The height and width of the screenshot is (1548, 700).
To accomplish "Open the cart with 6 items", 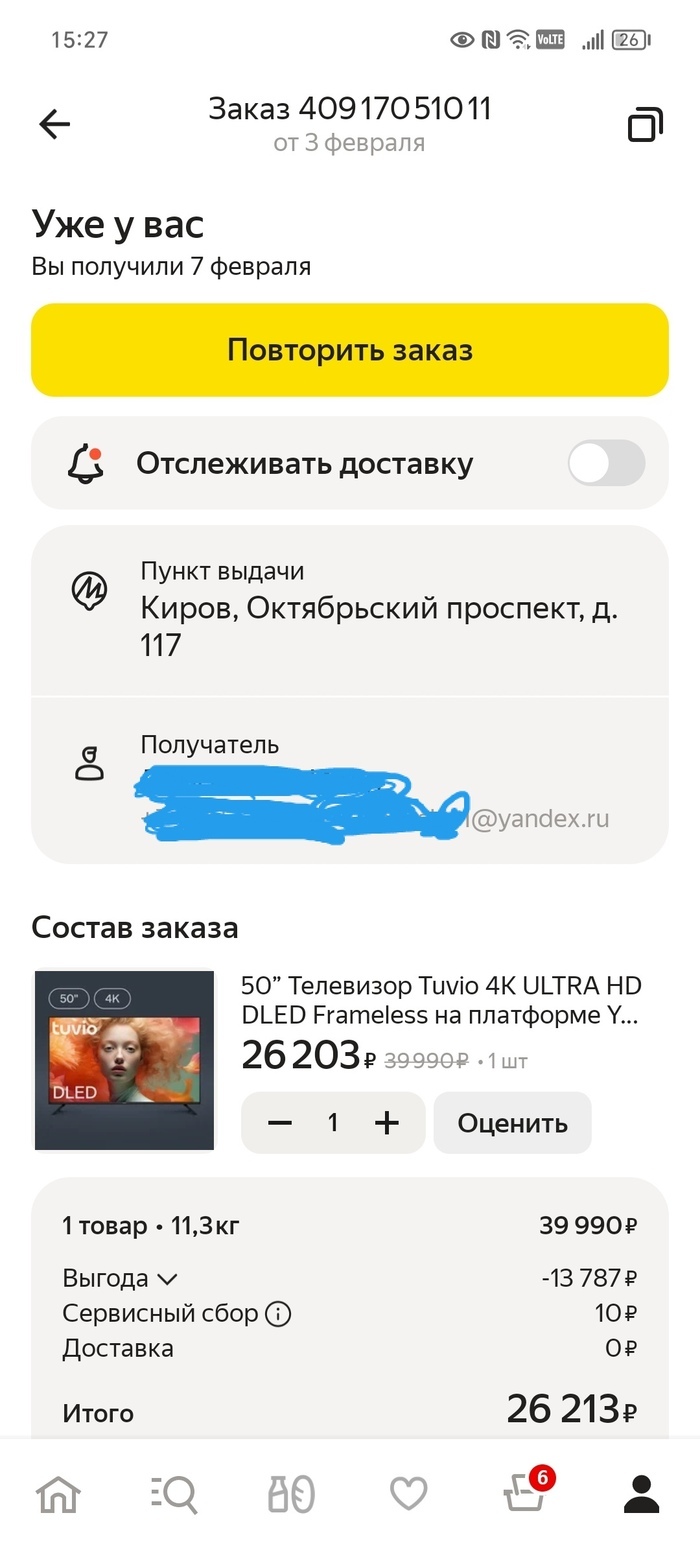I will [x=525, y=1494].
